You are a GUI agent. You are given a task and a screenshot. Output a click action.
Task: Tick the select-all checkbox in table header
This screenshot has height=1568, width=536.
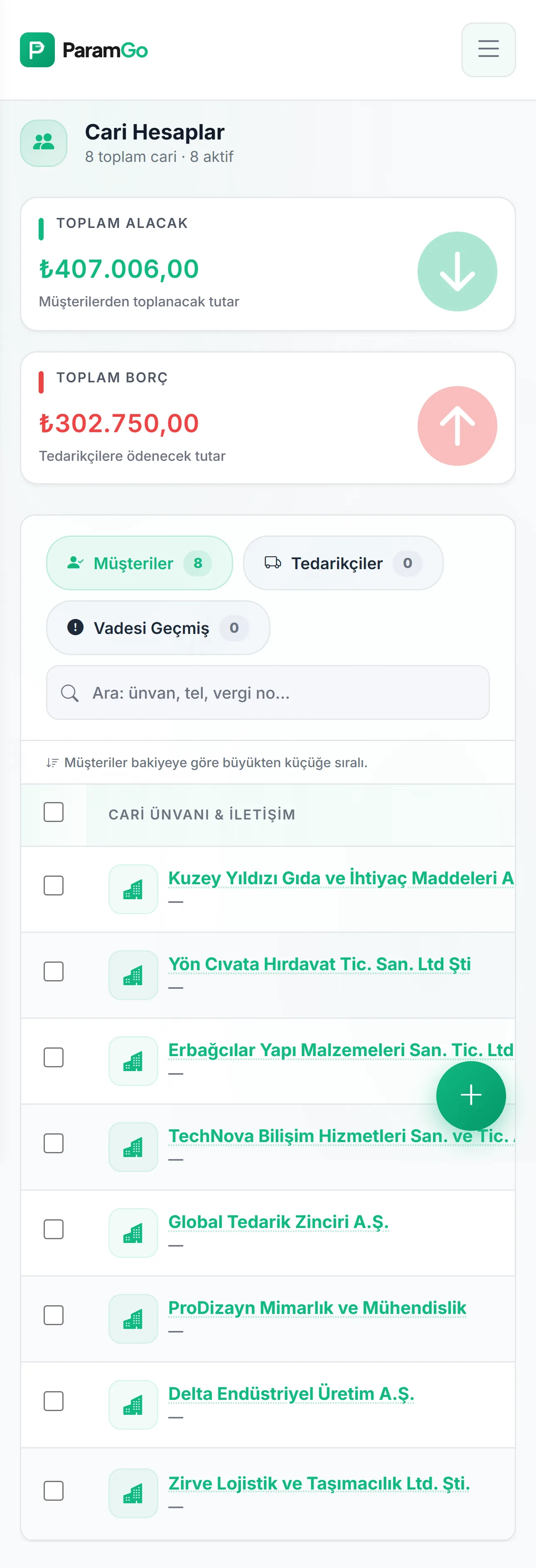[x=53, y=812]
